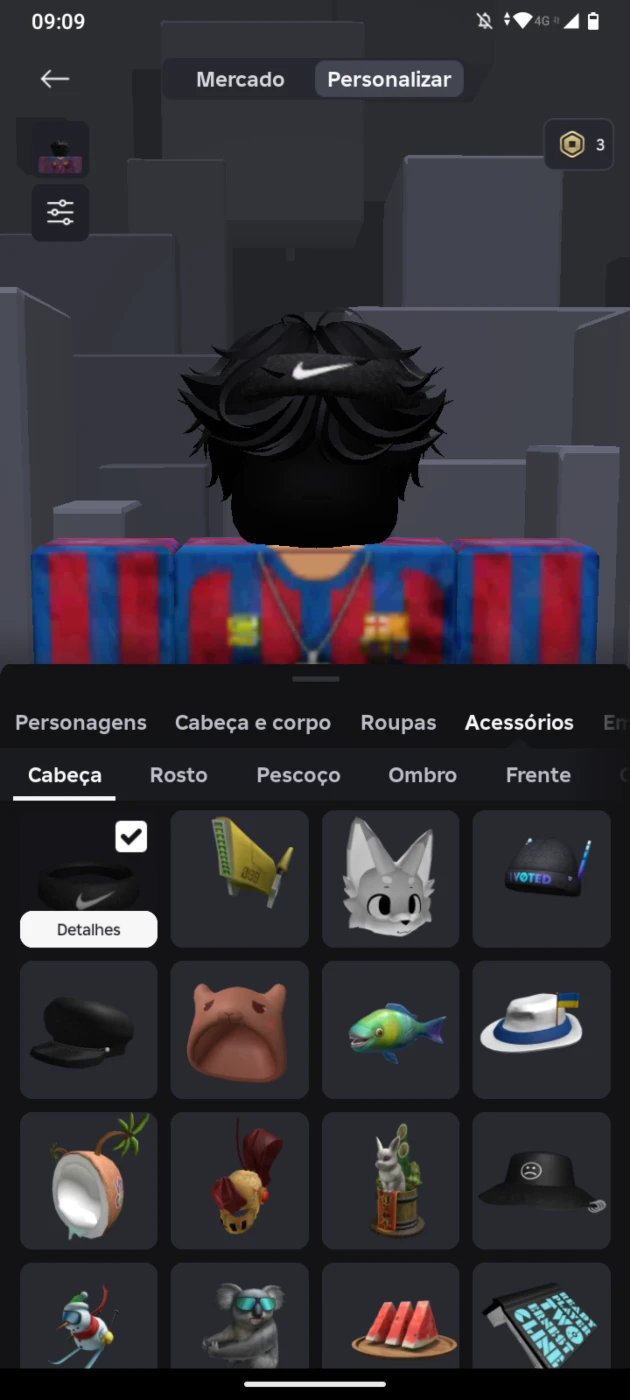The width and height of the screenshot is (630, 1400).
Task: Select the colorful fish head accessory
Action: tap(391, 1030)
